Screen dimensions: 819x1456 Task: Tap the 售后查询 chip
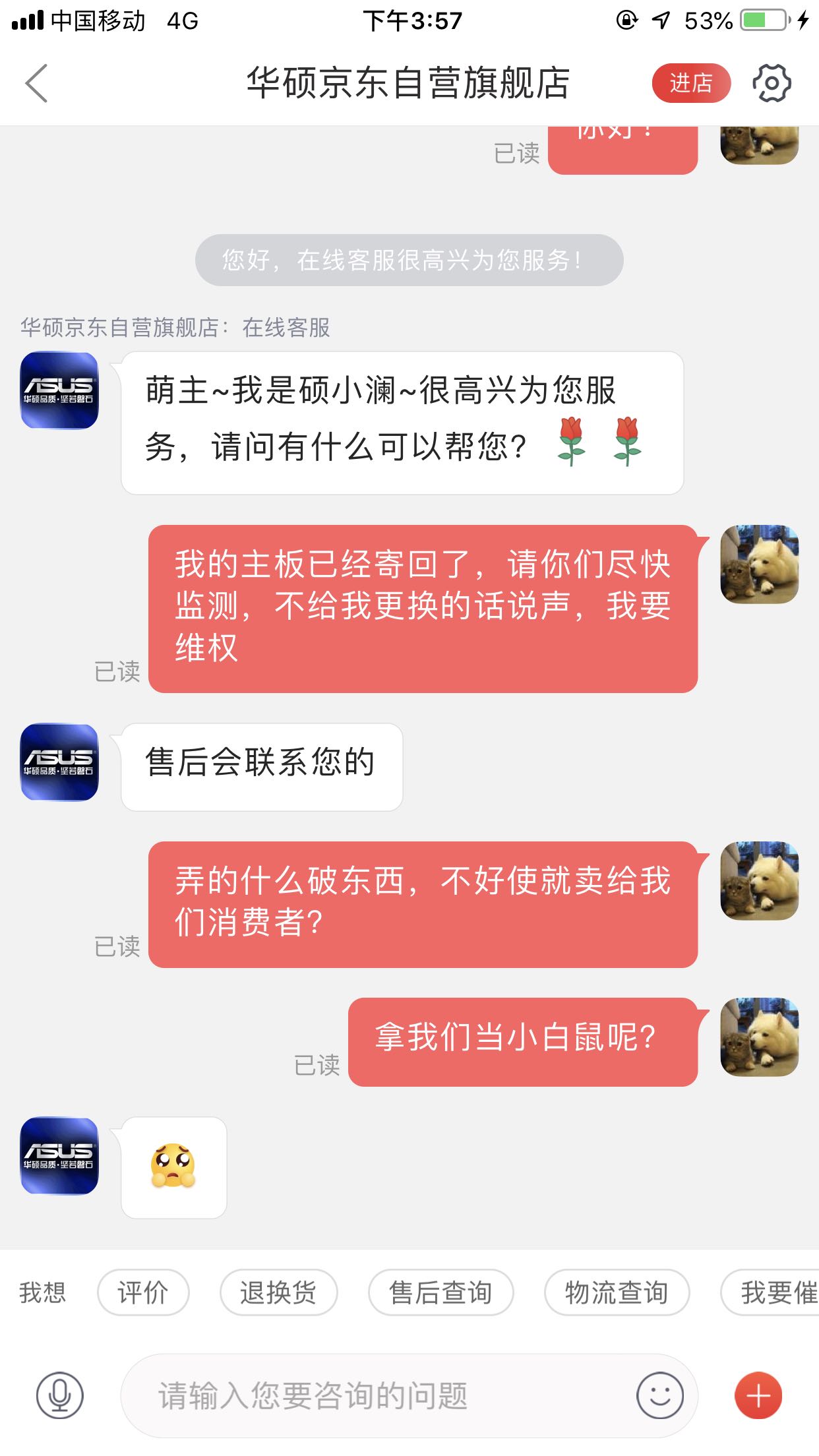point(440,1292)
